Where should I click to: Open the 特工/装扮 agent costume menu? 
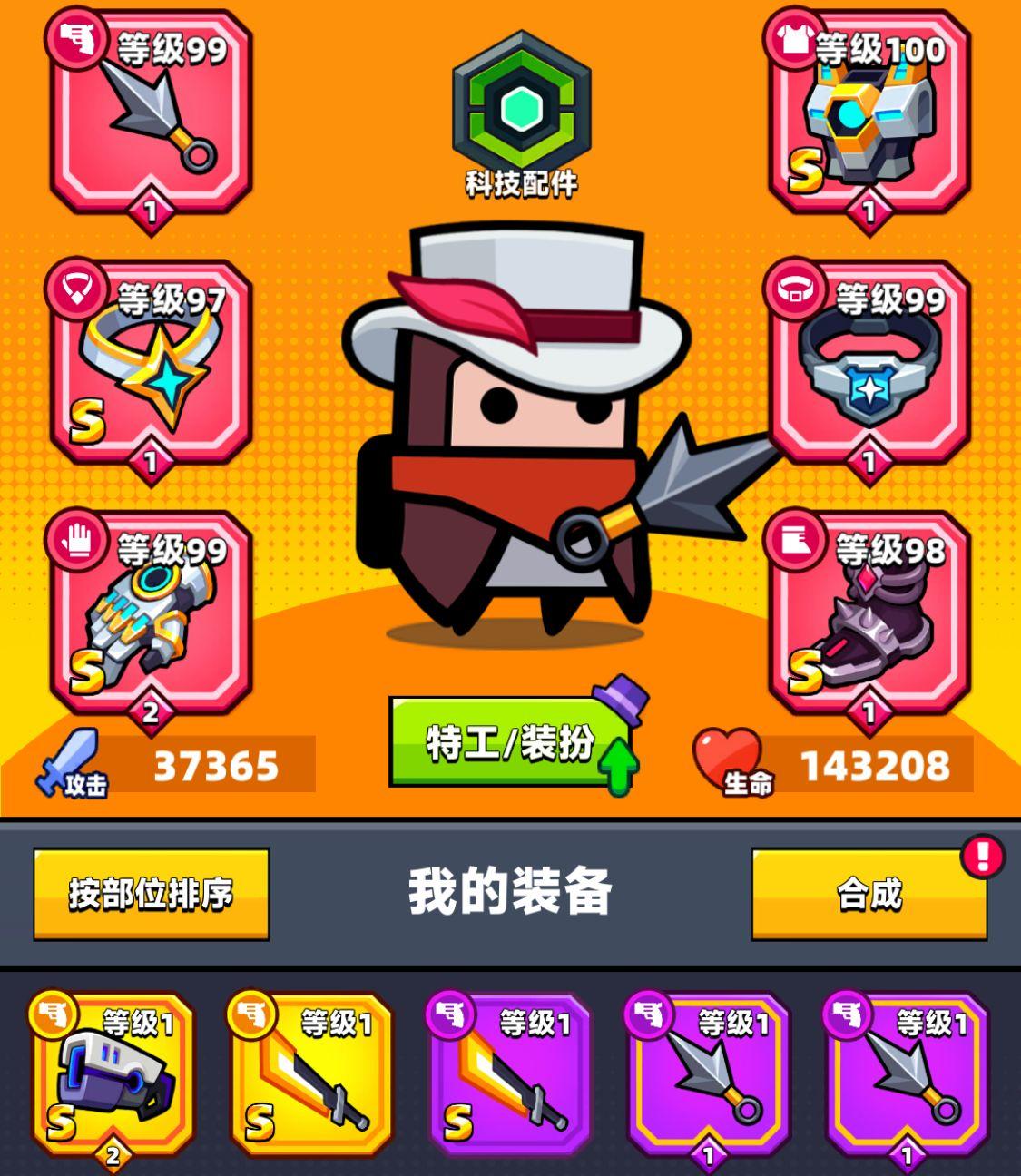tap(510, 743)
